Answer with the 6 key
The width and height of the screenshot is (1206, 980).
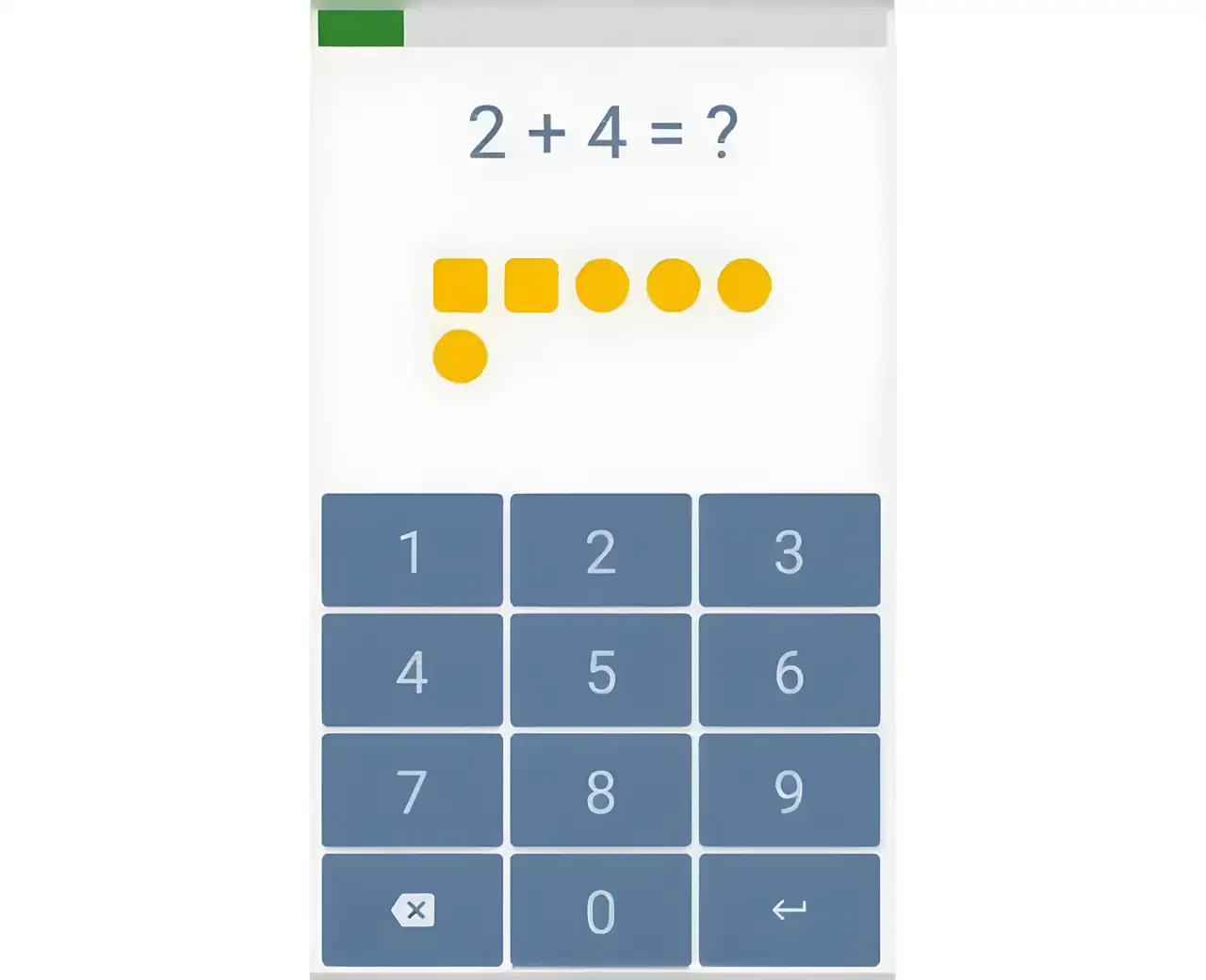789,670
